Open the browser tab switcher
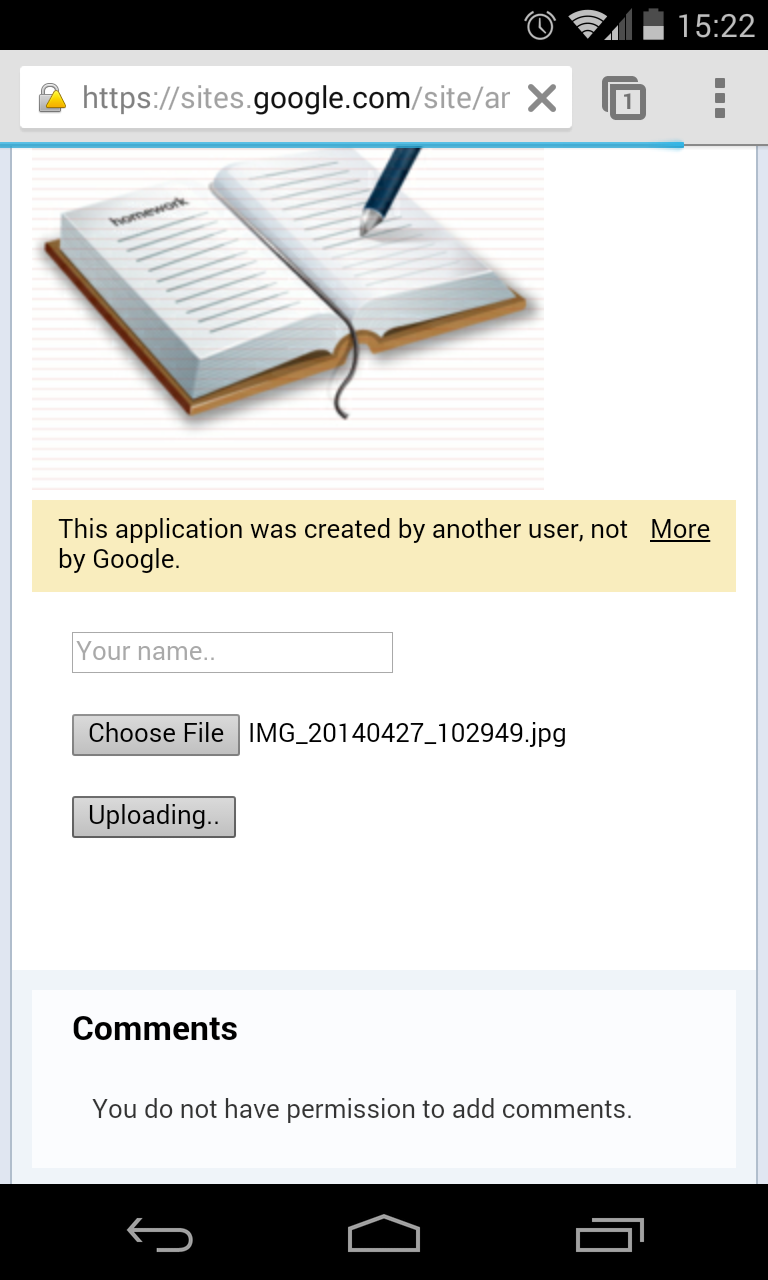768x1280 pixels. pyautogui.click(x=624, y=98)
